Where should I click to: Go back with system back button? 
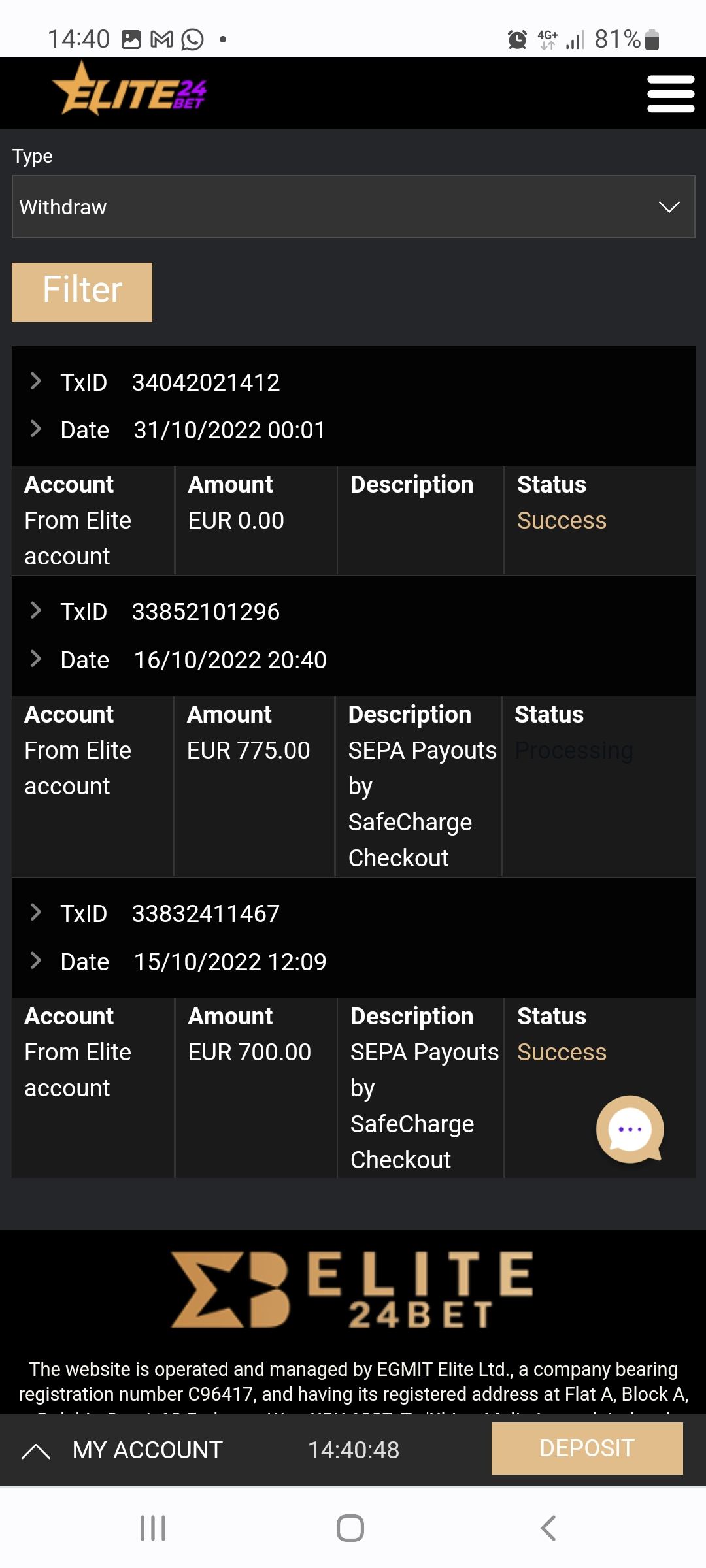coord(548,1528)
